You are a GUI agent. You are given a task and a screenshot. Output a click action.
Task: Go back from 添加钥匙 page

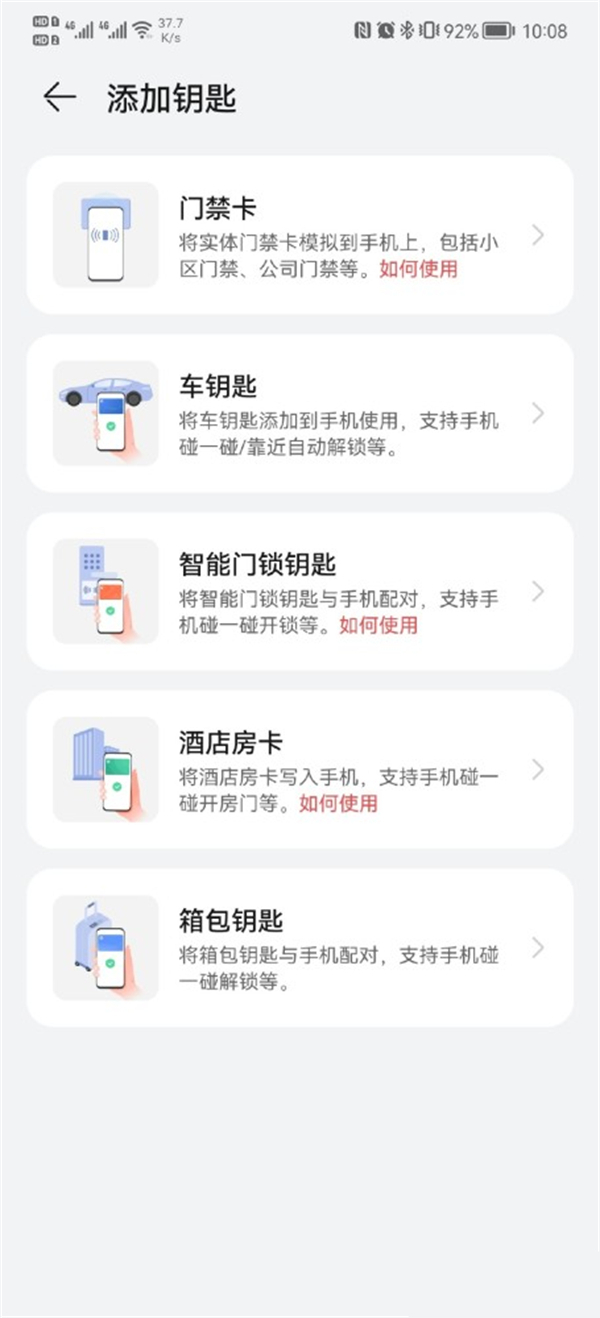[x=60, y=97]
